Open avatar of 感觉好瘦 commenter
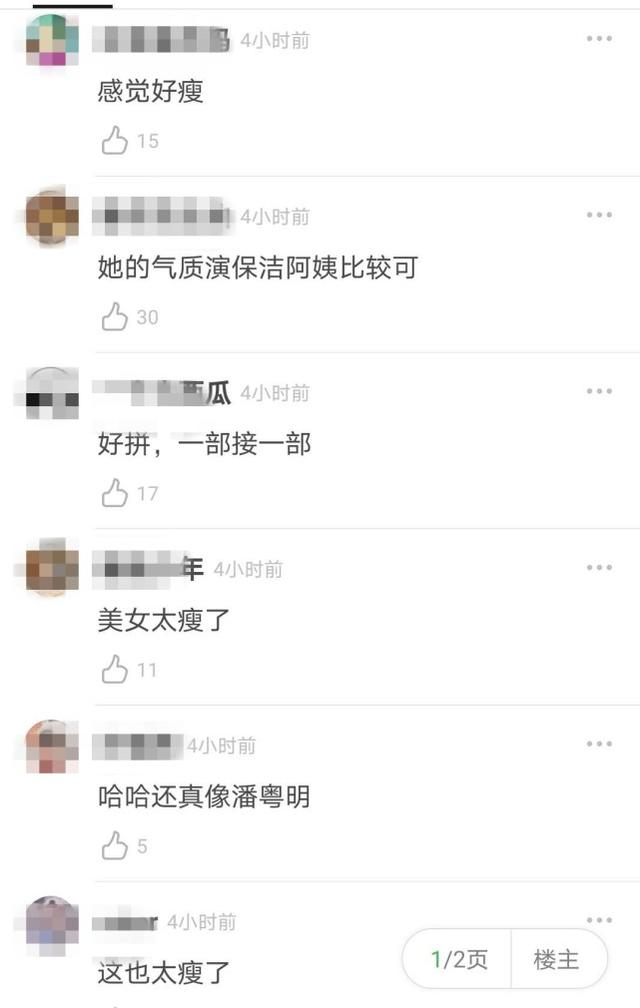This screenshot has height=1008, width=640. pyautogui.click(x=52, y=41)
